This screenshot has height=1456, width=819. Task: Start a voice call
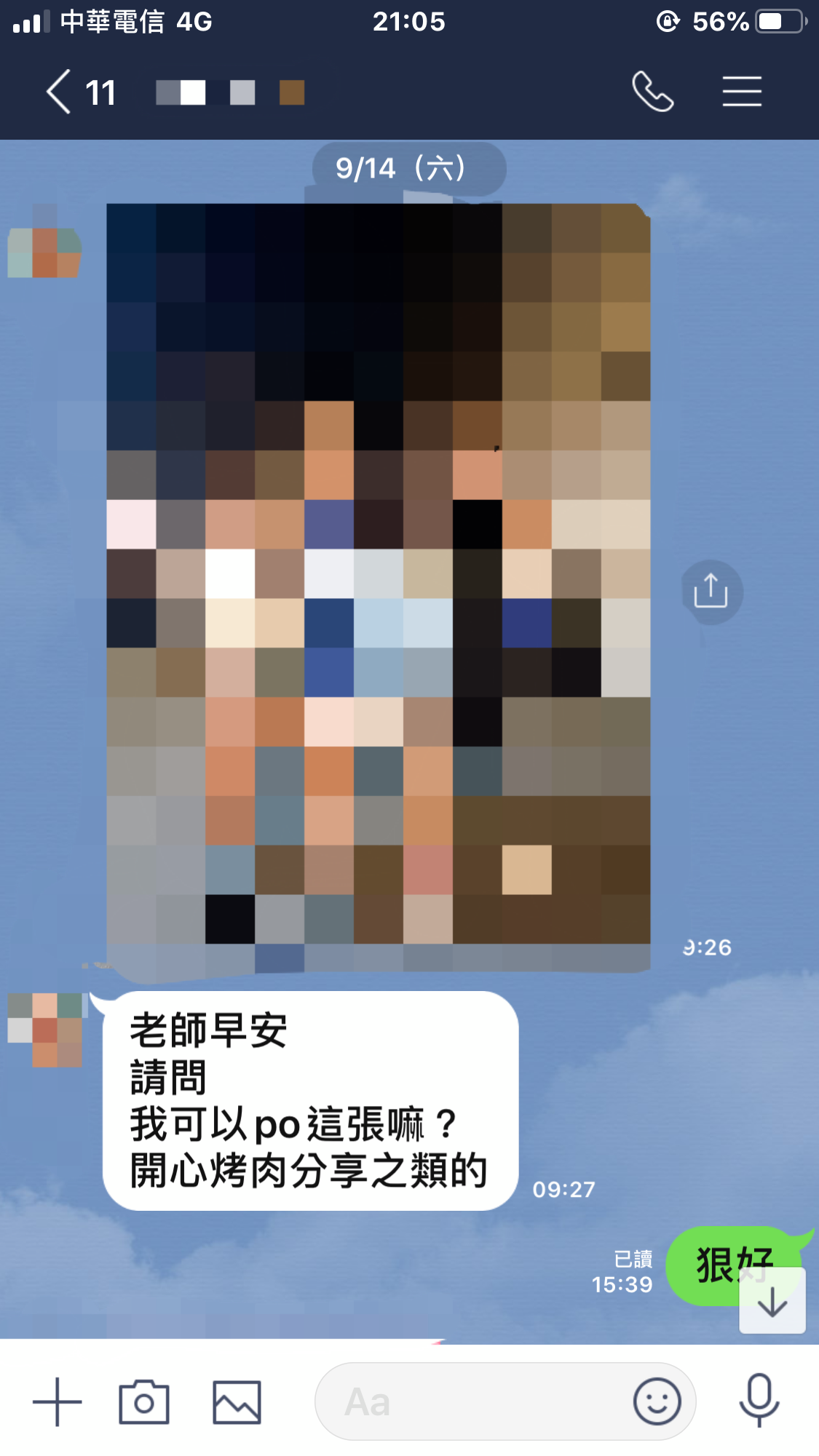point(652,92)
